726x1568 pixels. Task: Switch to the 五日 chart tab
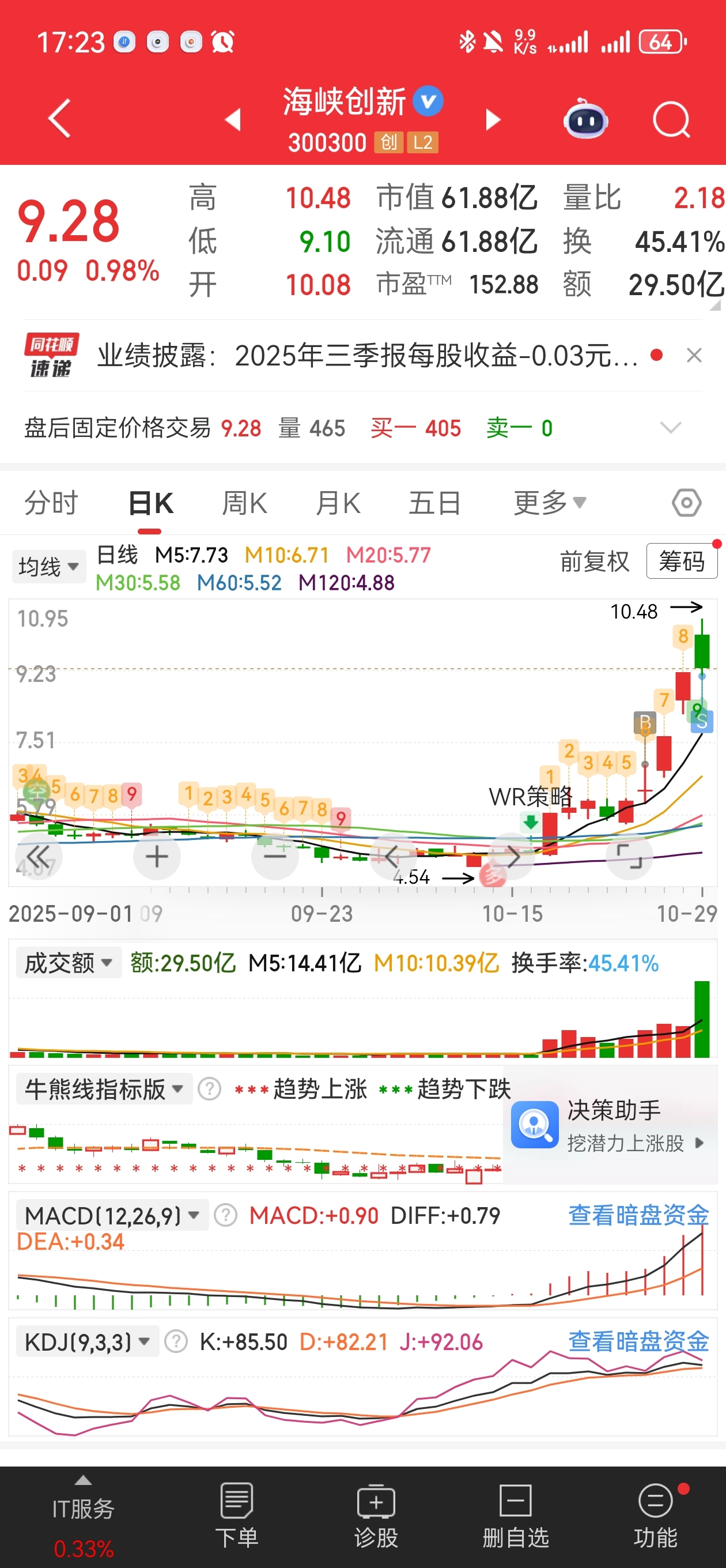(x=434, y=503)
